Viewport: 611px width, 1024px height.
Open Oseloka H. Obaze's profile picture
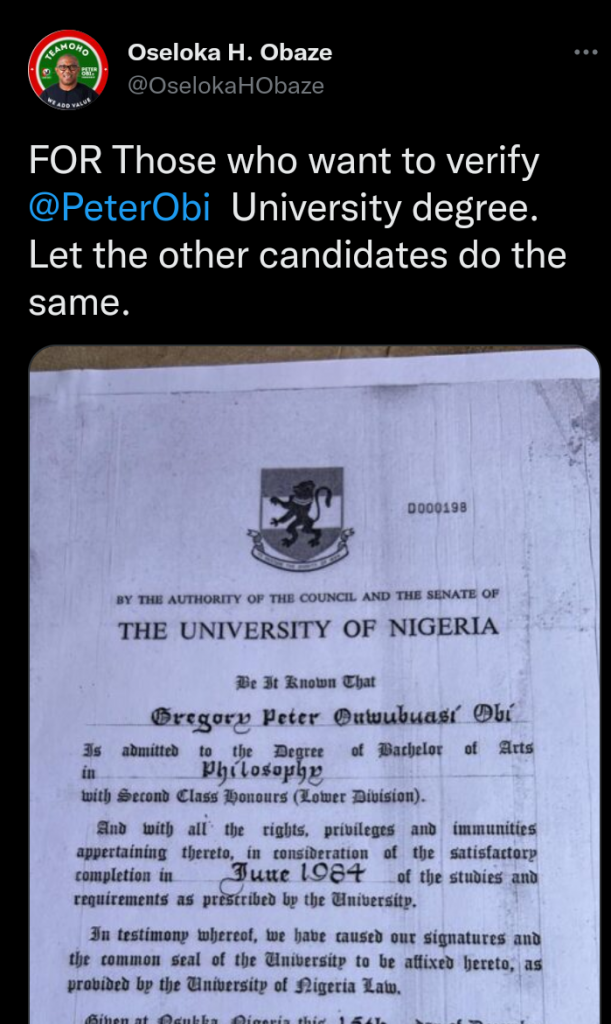68,69
